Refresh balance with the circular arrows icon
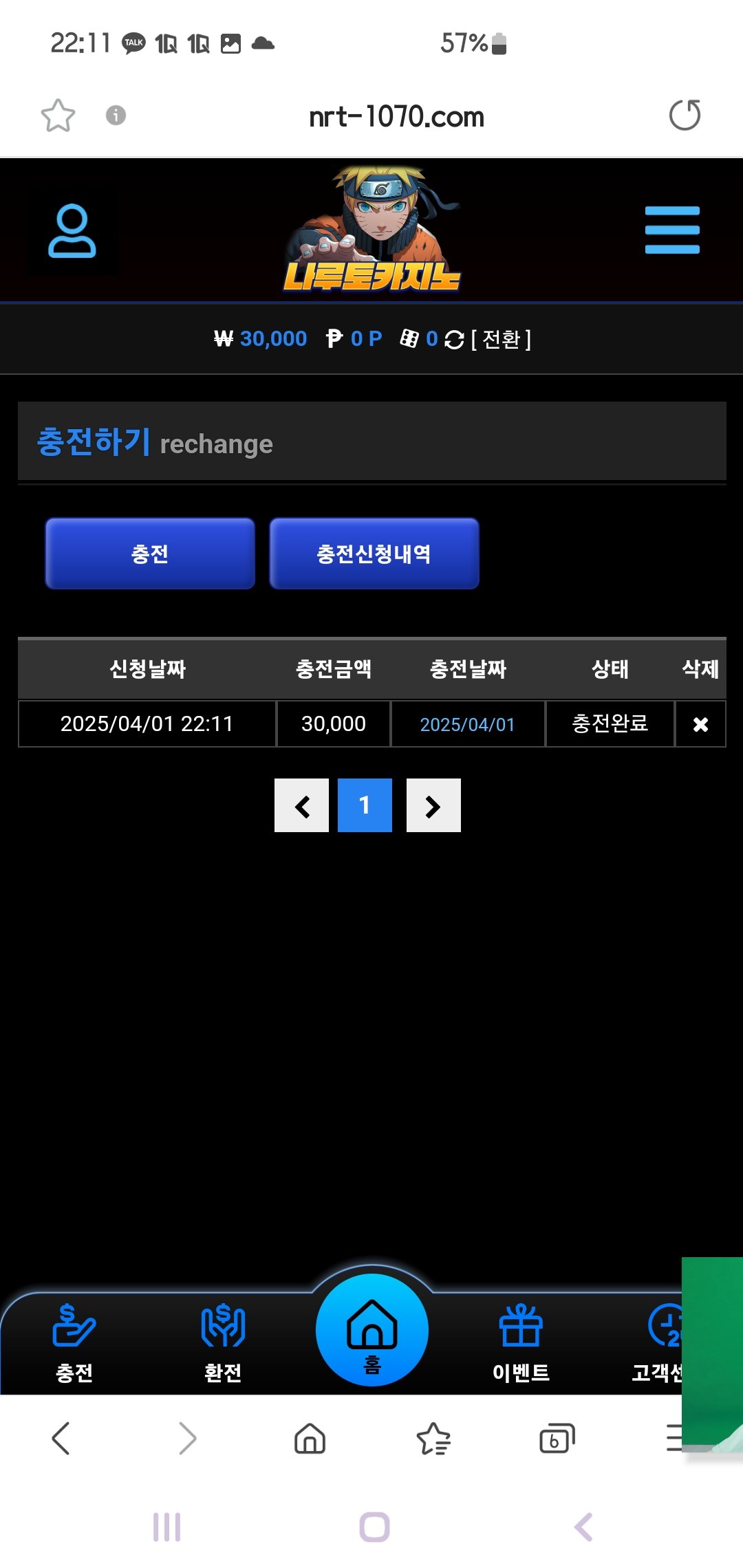The width and height of the screenshot is (743, 1568). [454, 340]
